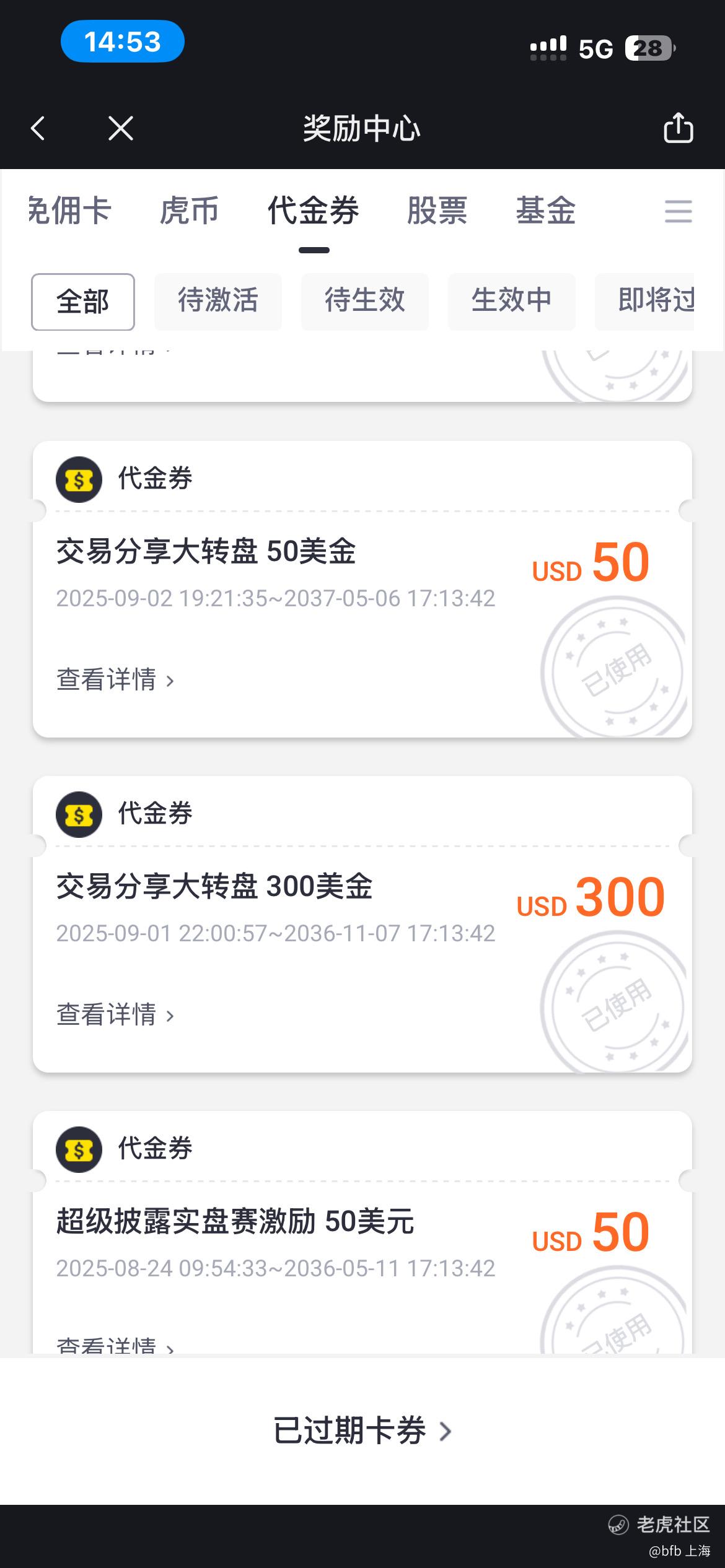Screen dimensions: 725x1568
Task: Go back using the arrow icon
Action: pyautogui.click(x=38, y=129)
